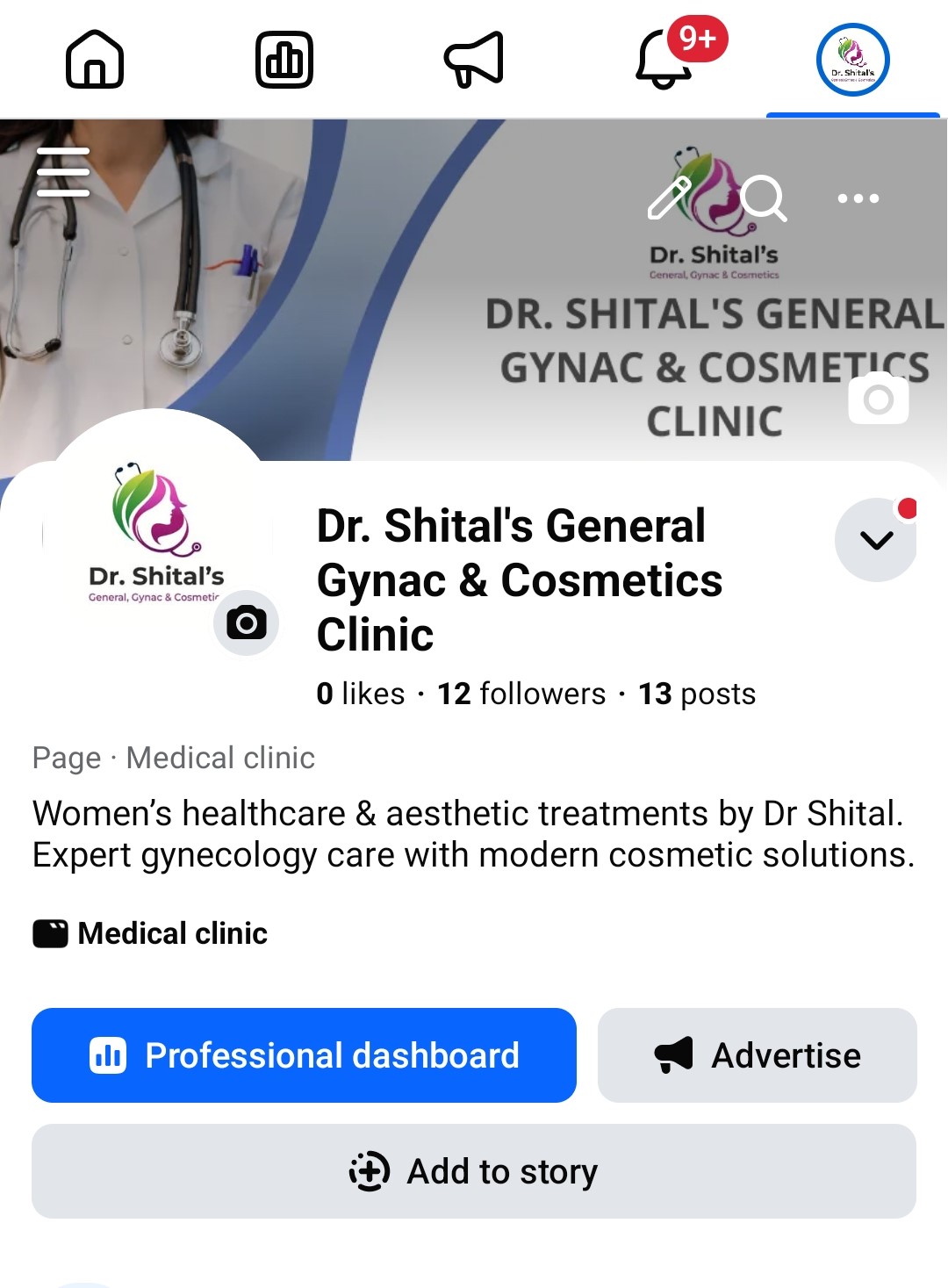Open the Add to story icon button
Image resolution: width=948 pixels, height=1288 pixels.
370,1171
